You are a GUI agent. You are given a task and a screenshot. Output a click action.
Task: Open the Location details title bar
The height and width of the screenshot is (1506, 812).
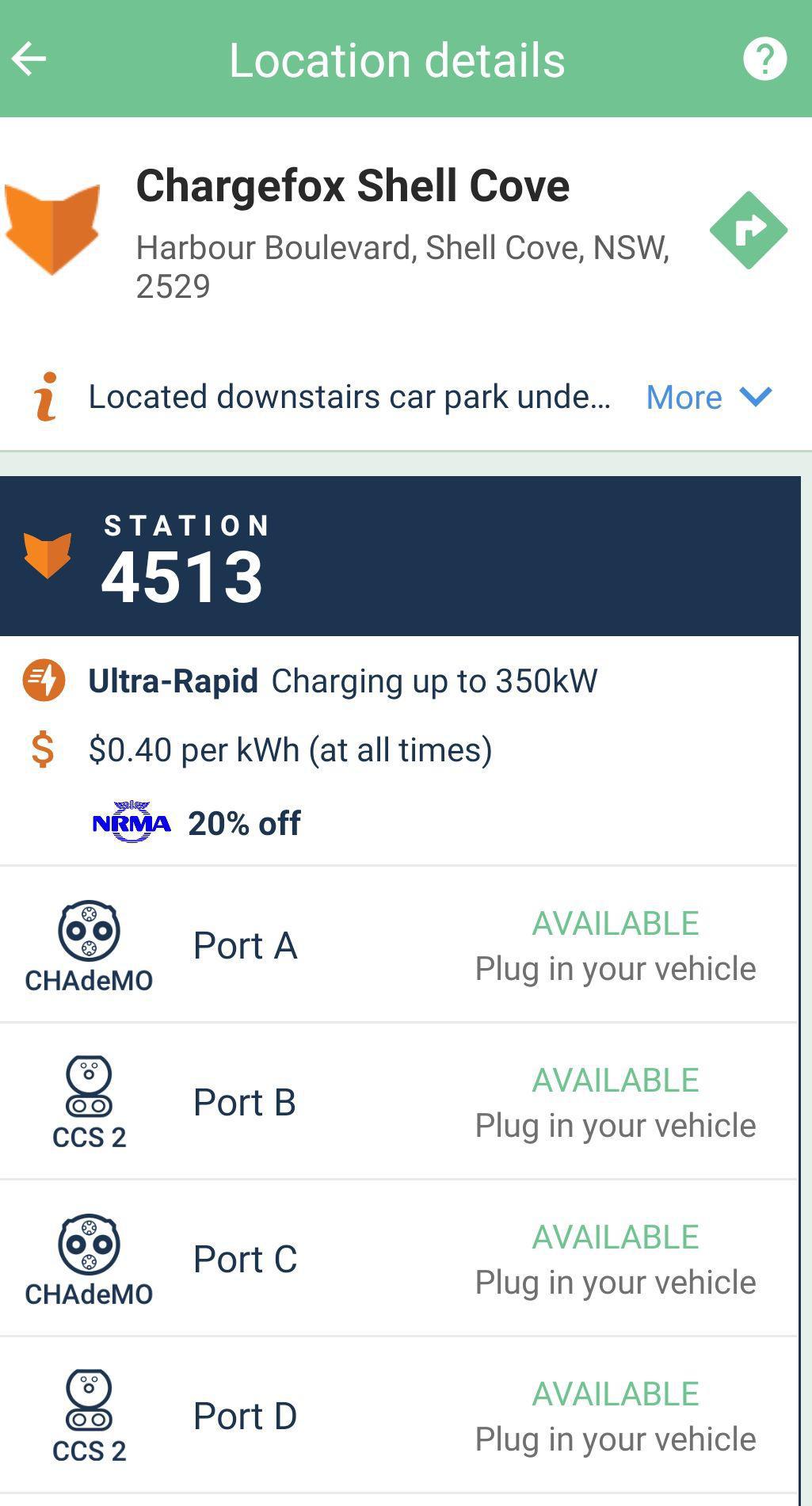(398, 58)
